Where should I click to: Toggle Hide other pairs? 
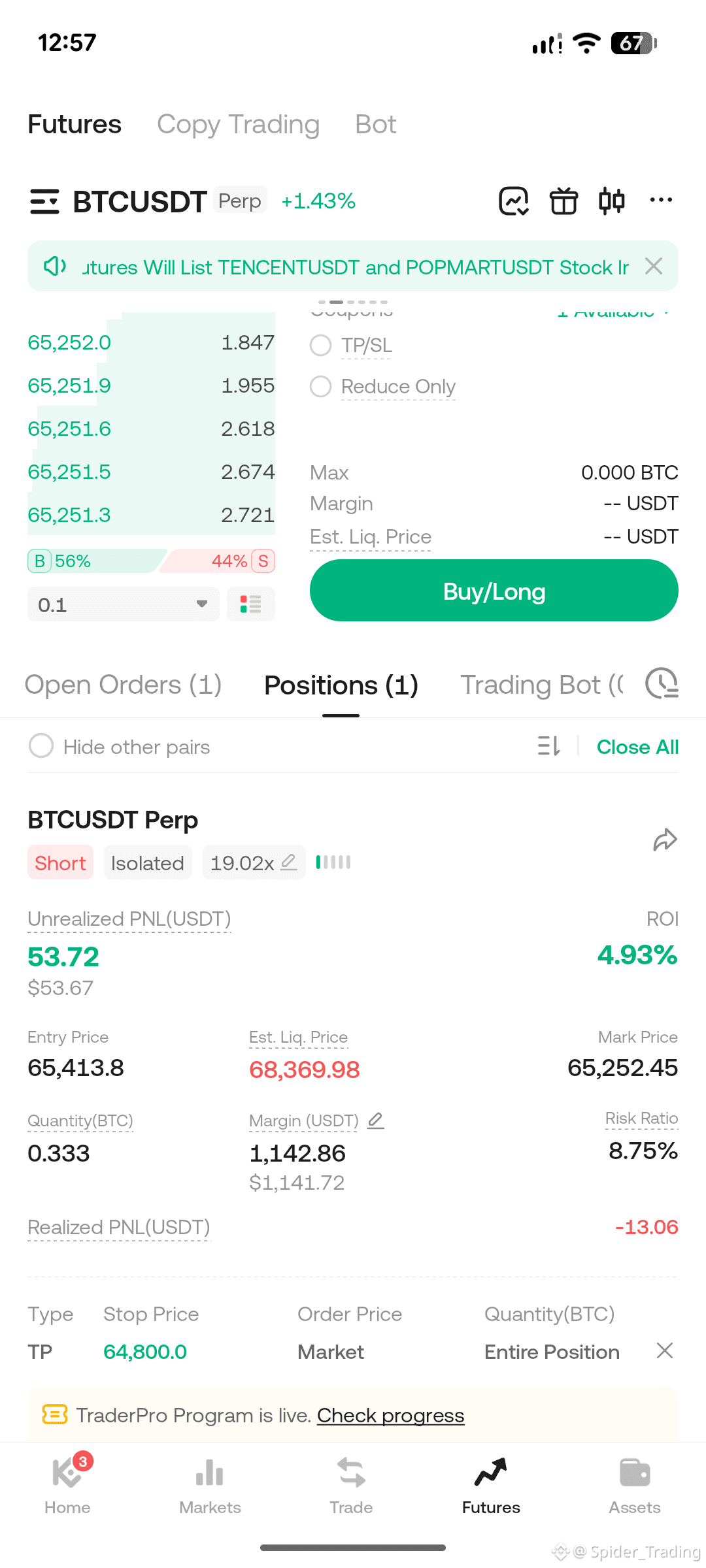coord(120,746)
